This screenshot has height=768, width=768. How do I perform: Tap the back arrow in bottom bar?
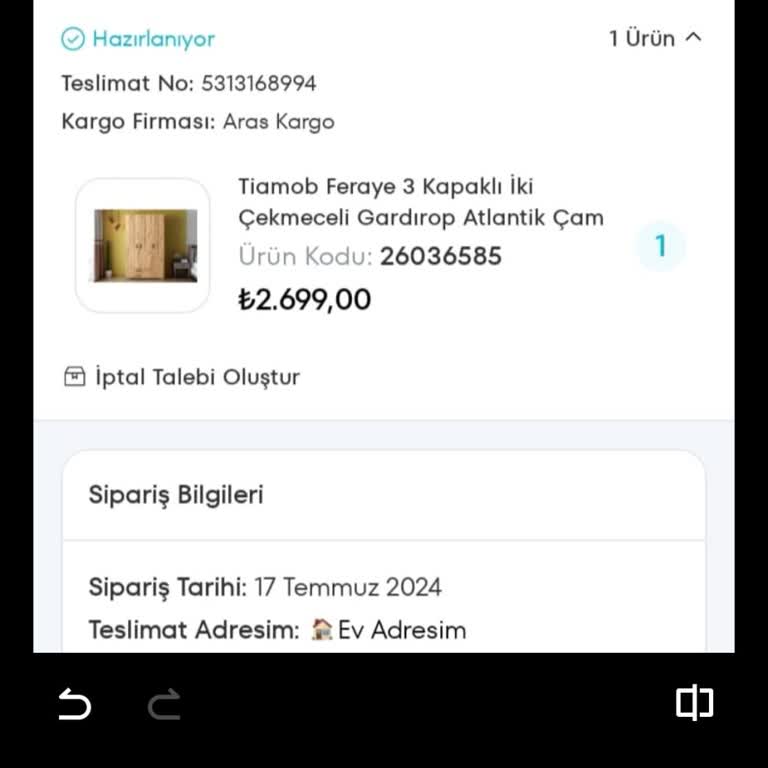tap(74, 705)
